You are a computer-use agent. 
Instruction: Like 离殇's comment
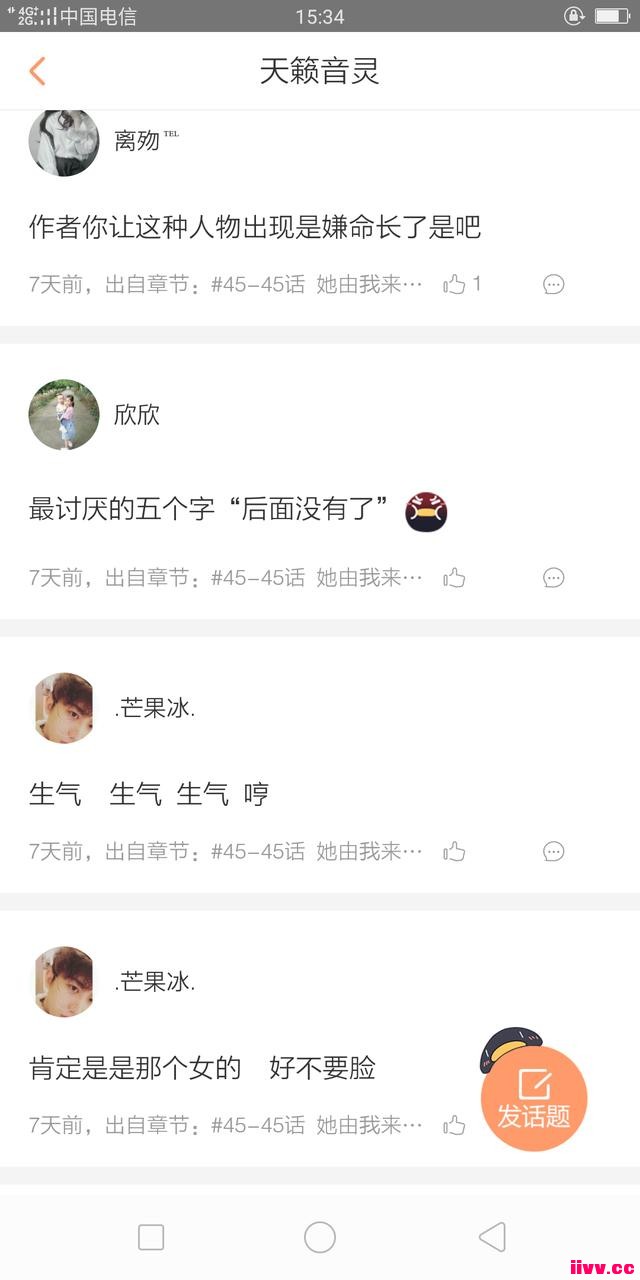(x=455, y=284)
